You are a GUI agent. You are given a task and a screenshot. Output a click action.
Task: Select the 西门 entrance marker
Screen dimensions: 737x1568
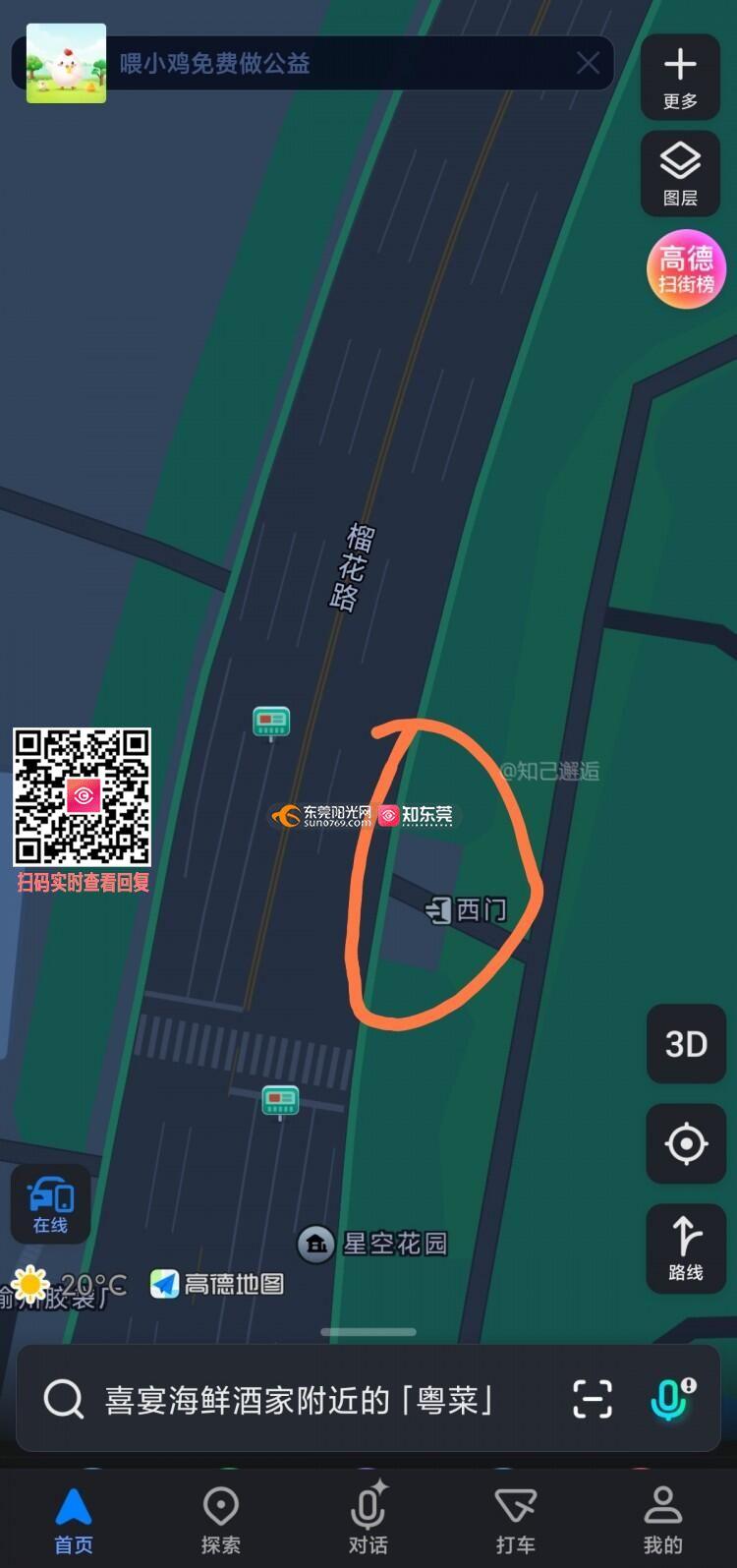468,910
